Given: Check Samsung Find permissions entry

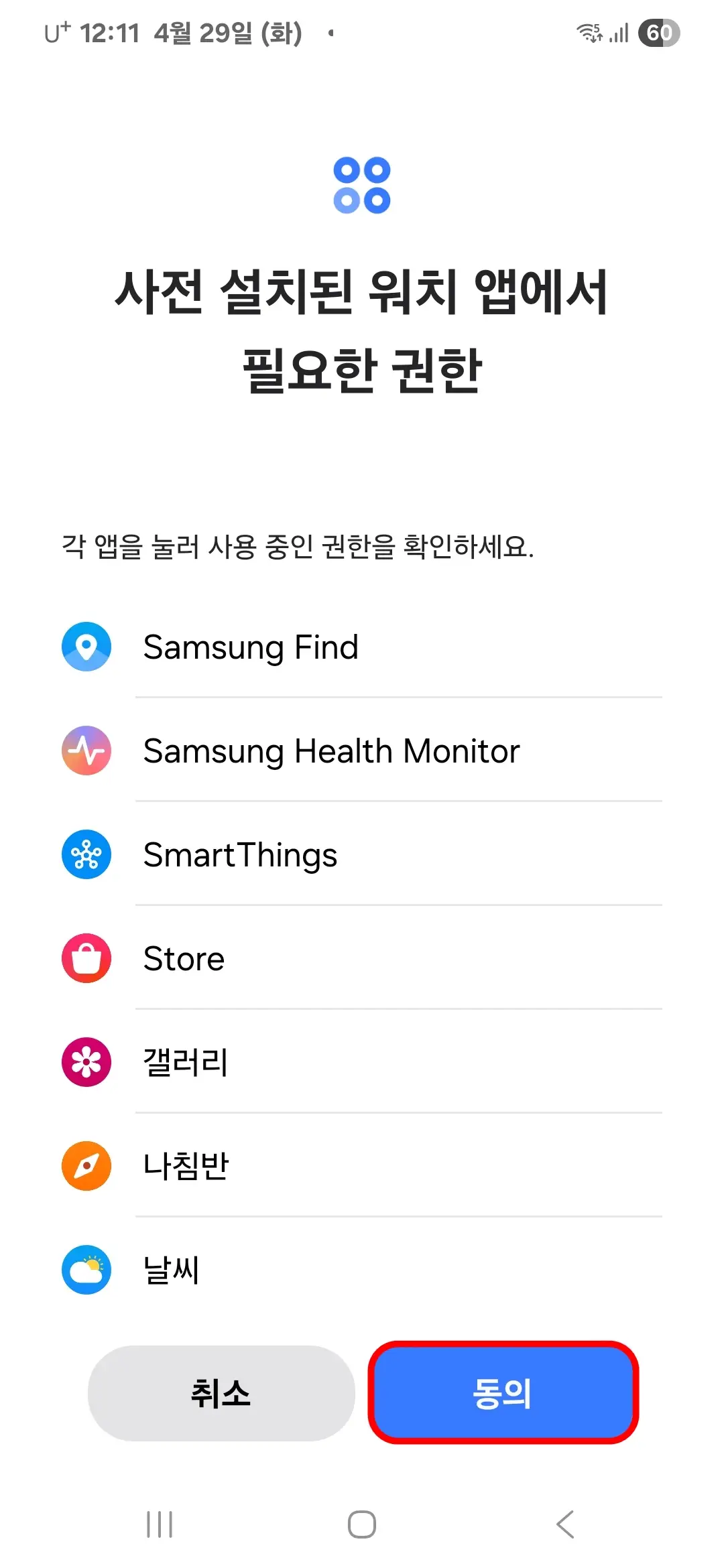Looking at the screenshot, I should (x=362, y=647).
